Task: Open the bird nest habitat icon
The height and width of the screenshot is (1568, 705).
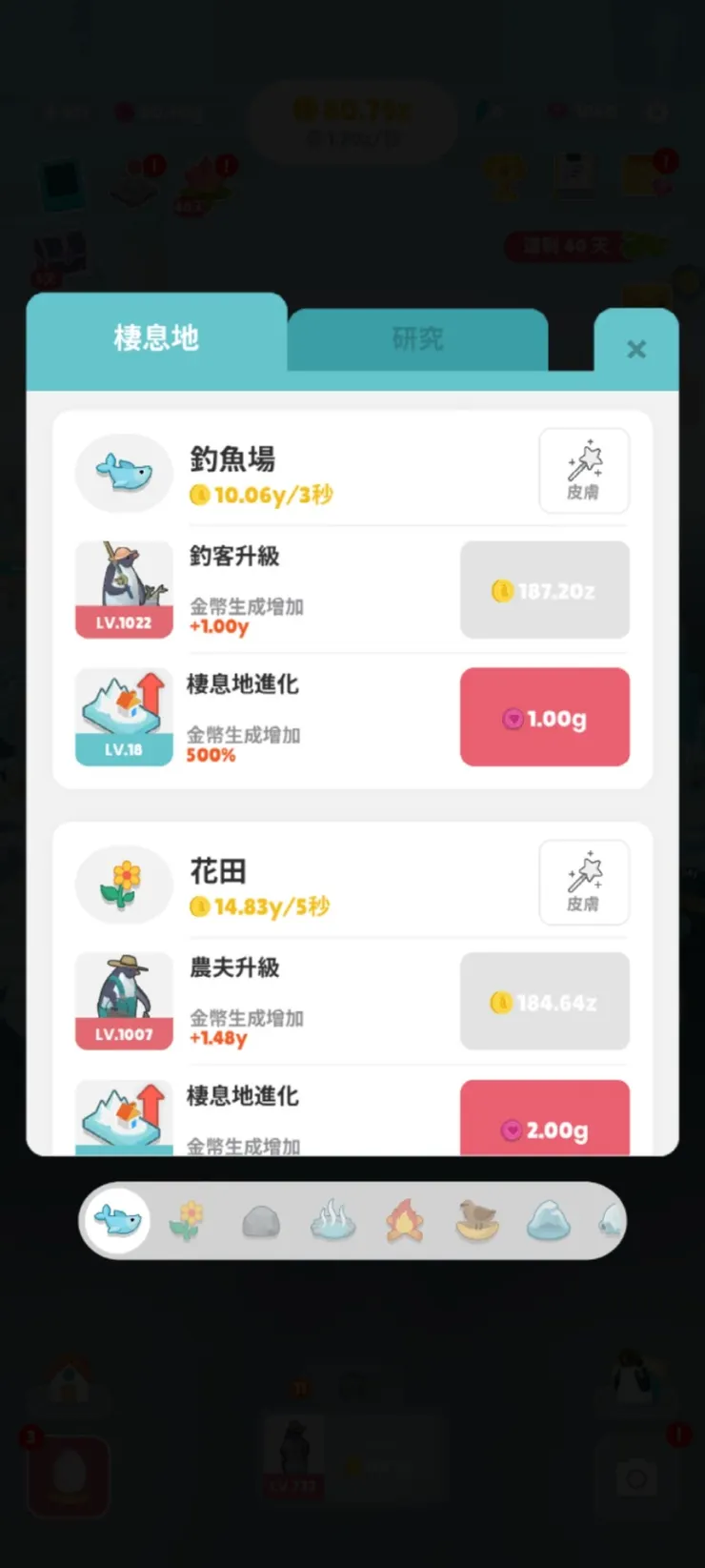Action: tap(476, 1220)
